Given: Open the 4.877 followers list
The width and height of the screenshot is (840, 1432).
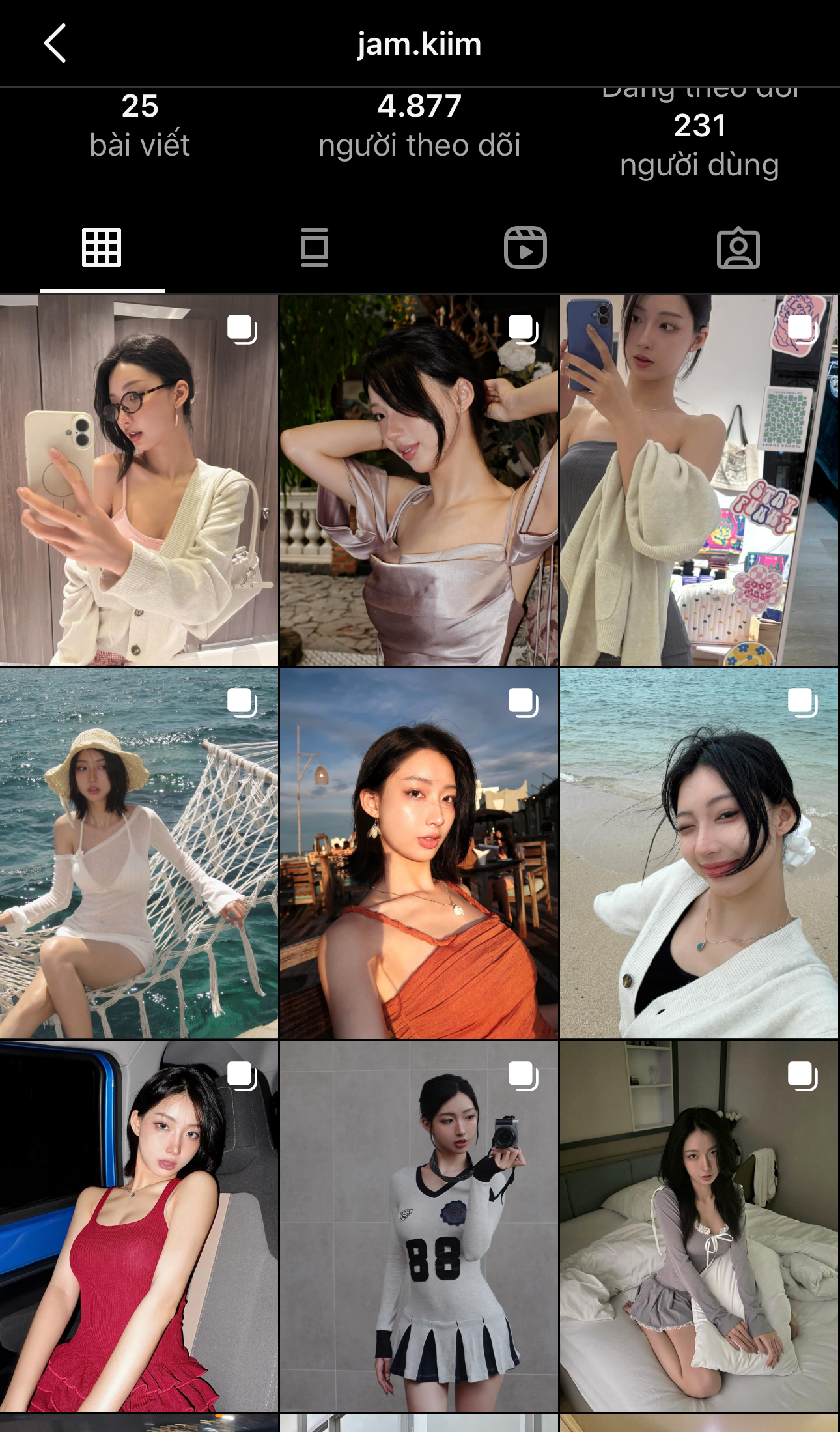Looking at the screenshot, I should point(419,126).
